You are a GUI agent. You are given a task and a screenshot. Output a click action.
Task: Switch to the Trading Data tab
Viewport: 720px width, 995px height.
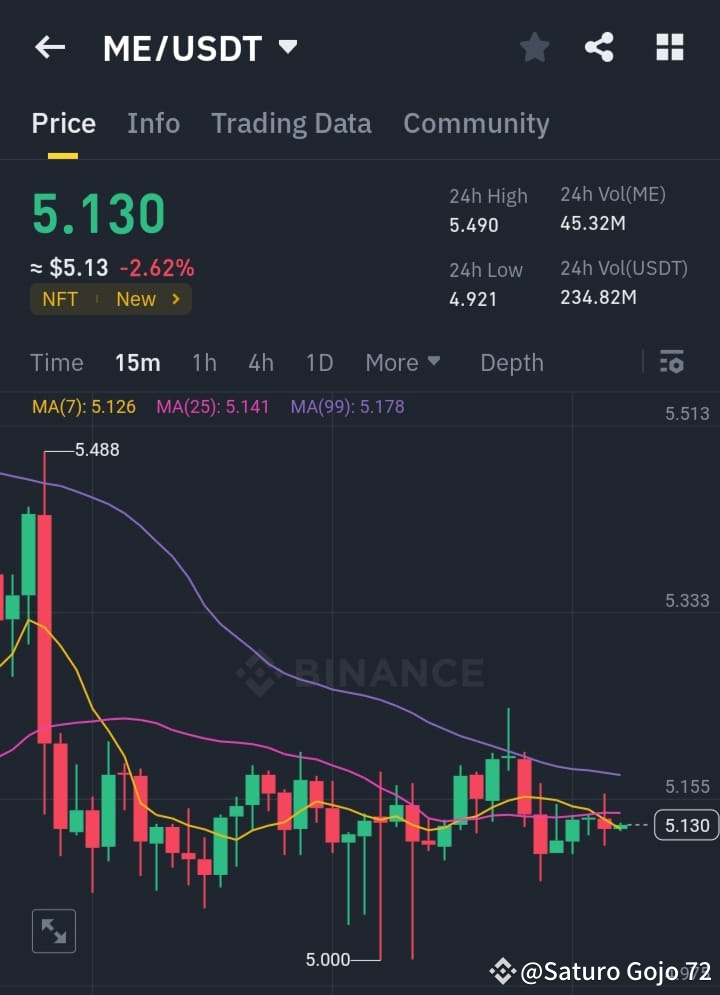coord(291,123)
